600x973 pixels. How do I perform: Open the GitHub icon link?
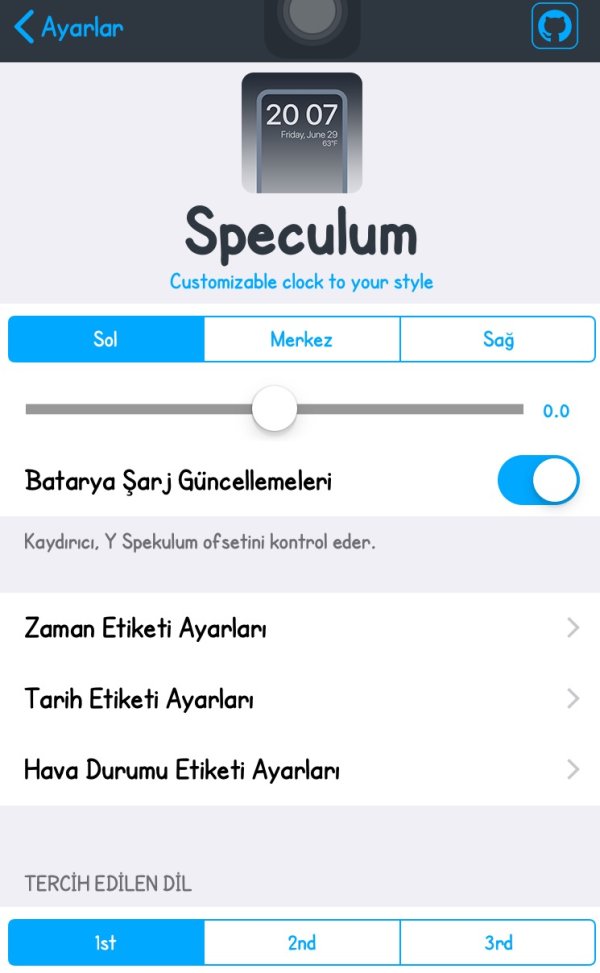tap(555, 27)
